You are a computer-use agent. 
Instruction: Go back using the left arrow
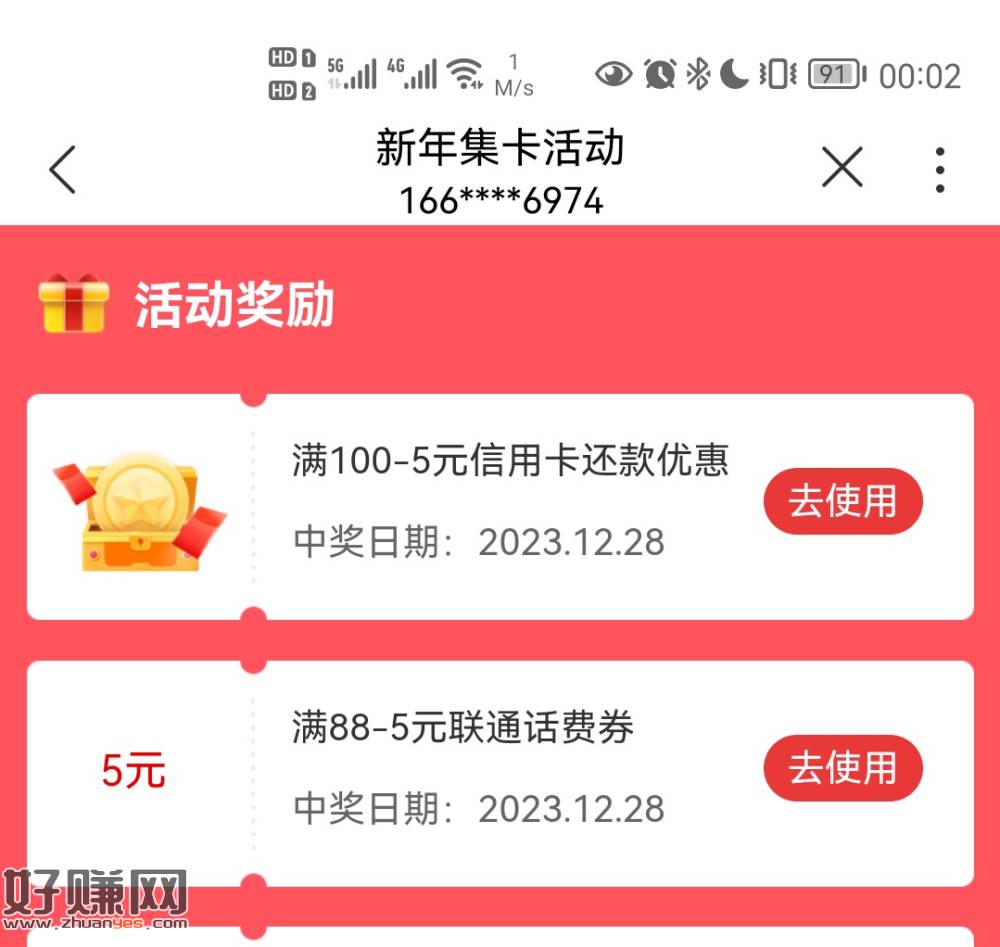coord(63,169)
